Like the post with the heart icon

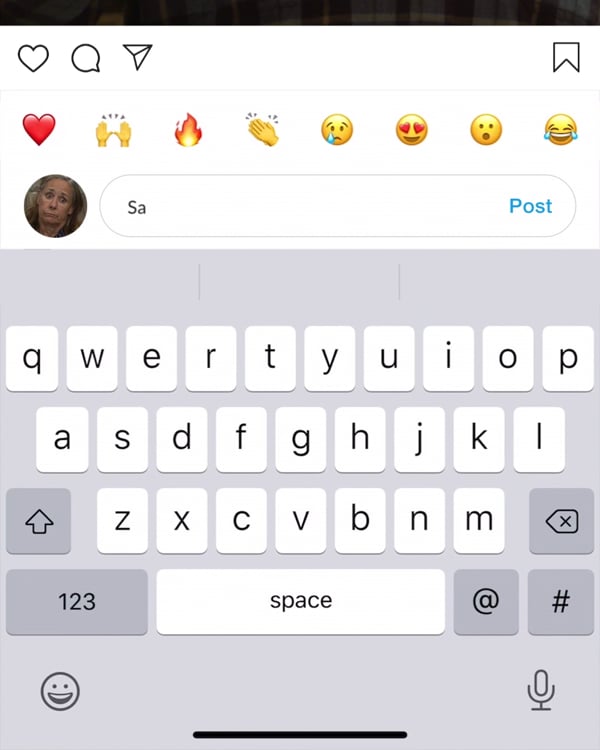[33, 58]
